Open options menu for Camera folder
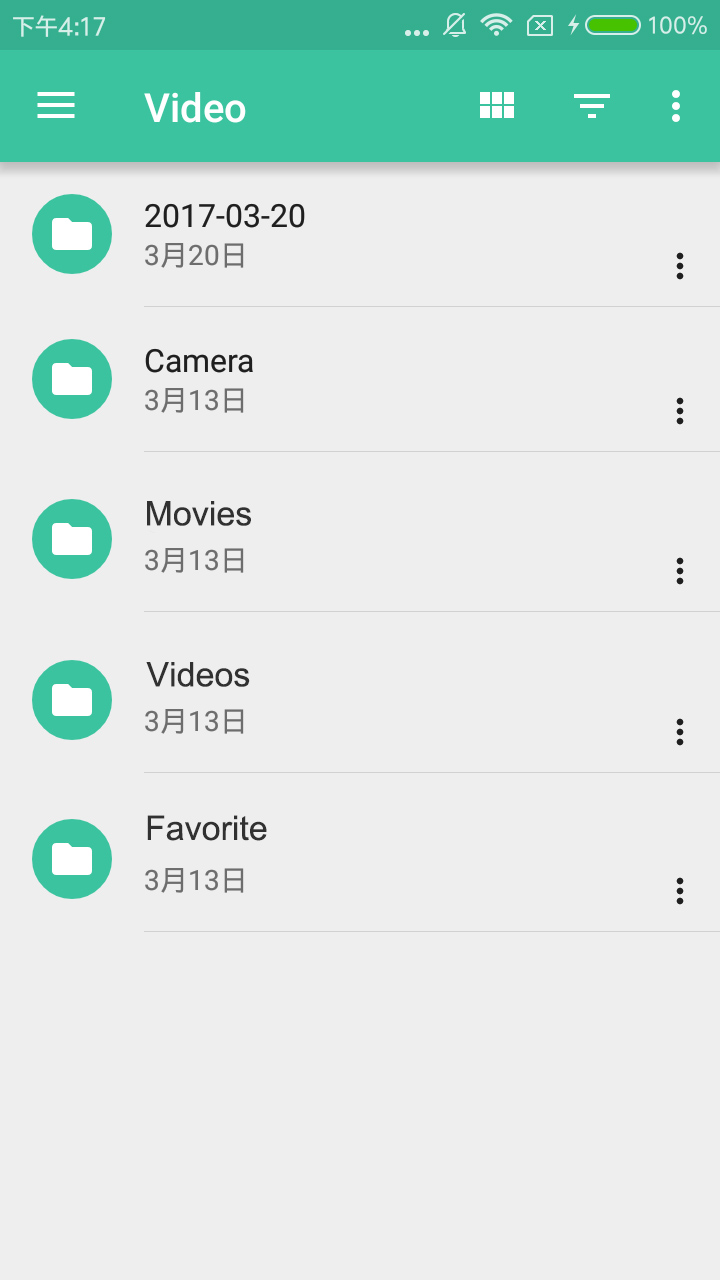720x1280 pixels. [680, 411]
